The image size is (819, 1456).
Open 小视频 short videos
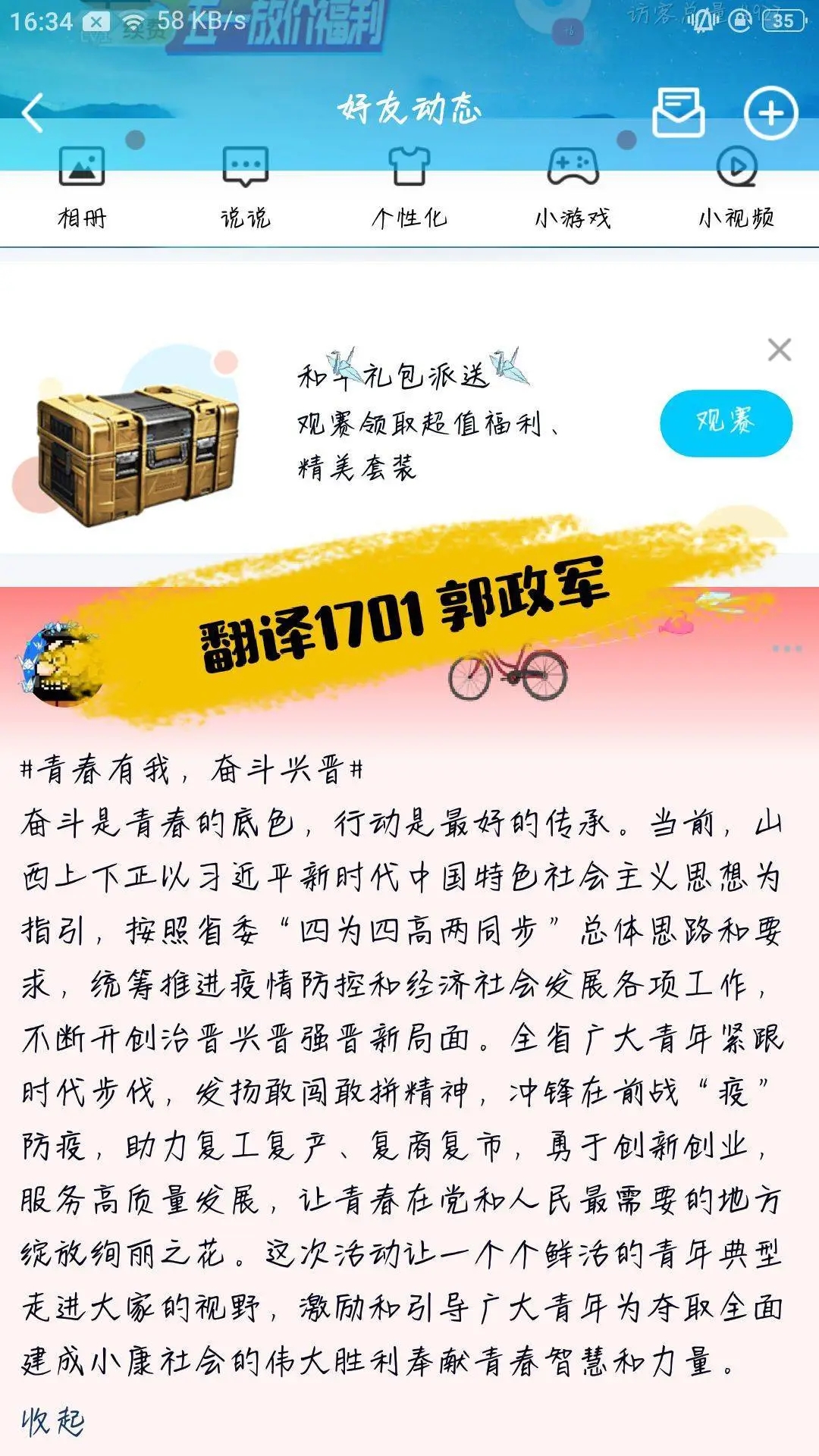coord(736,187)
